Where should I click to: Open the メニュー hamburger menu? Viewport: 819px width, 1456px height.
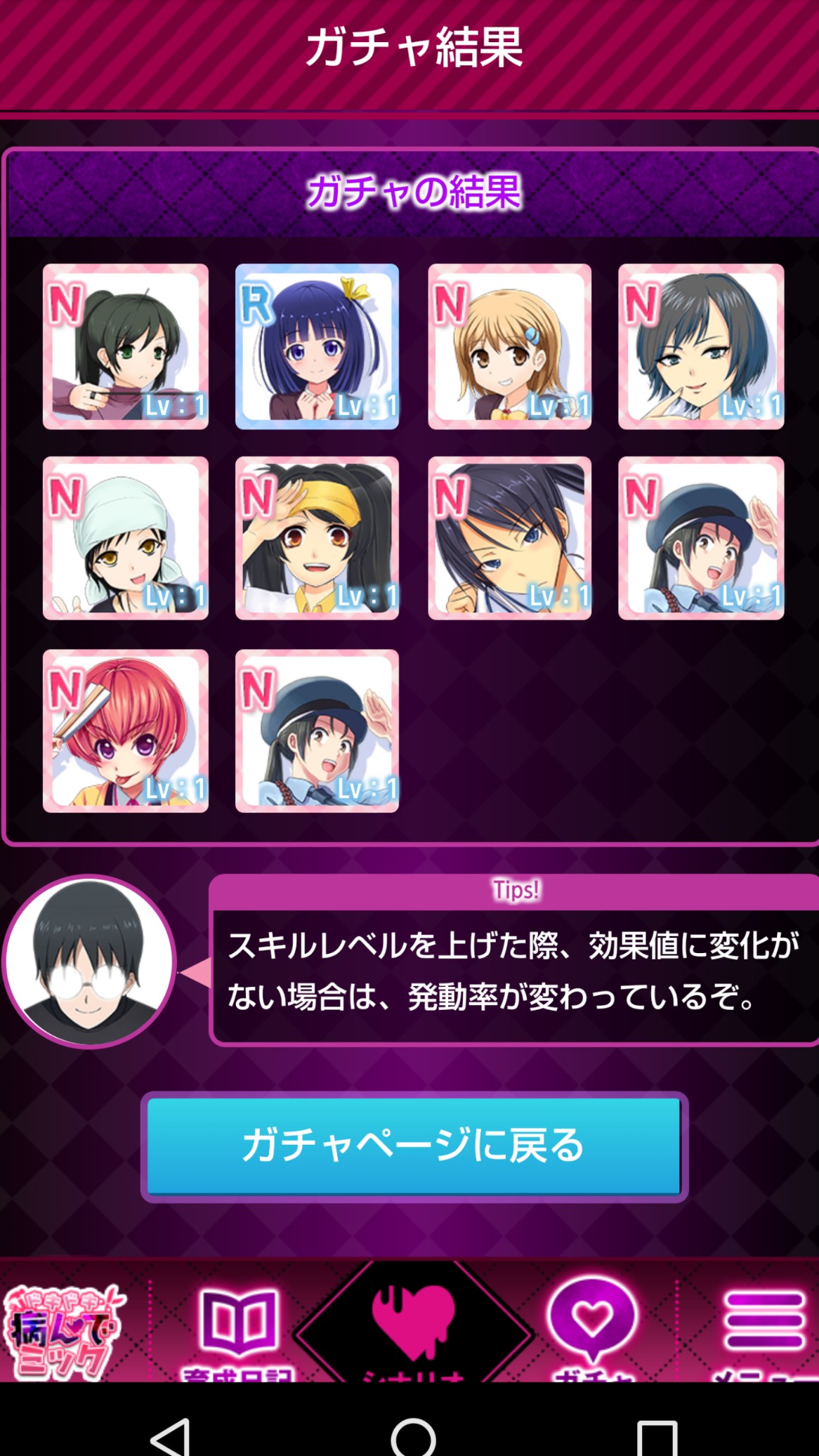tap(764, 1324)
